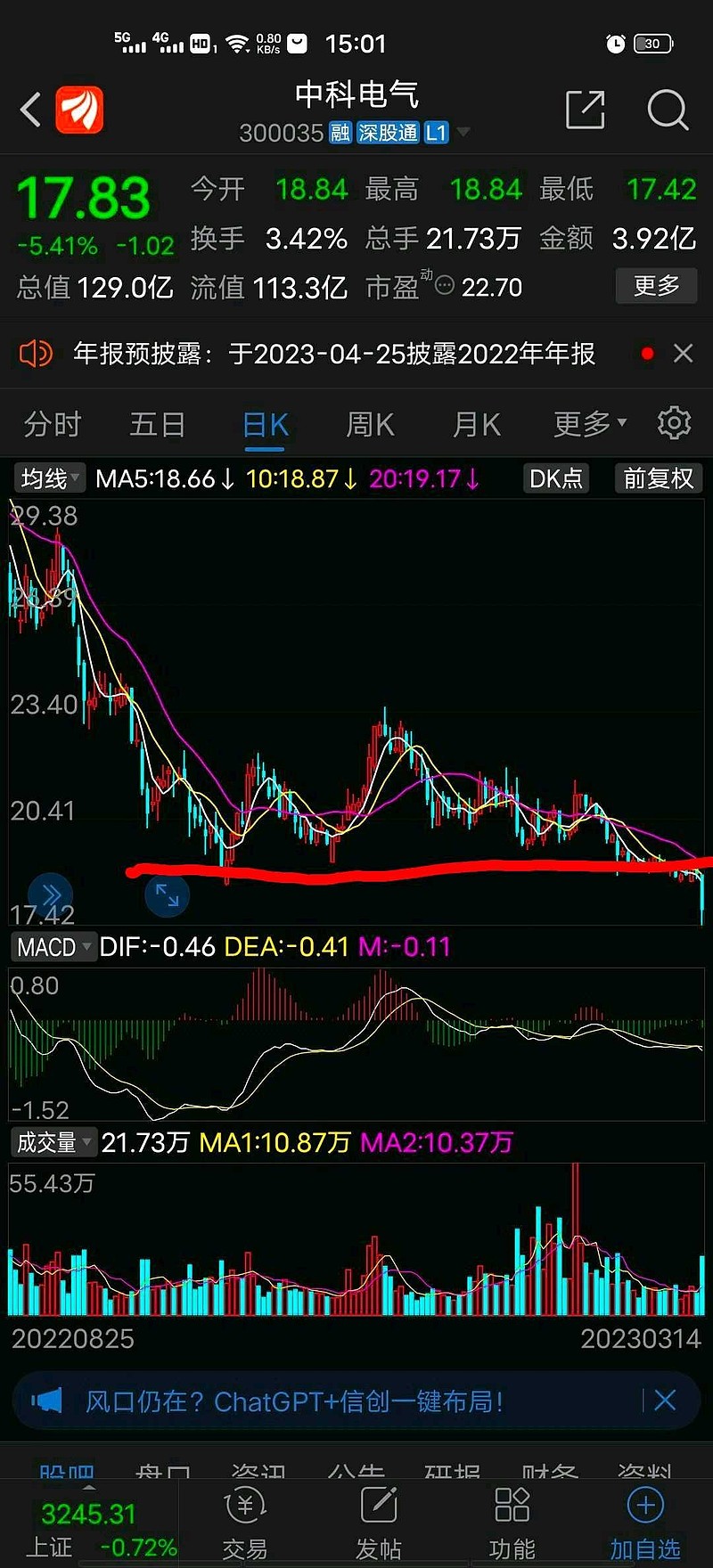Viewport: 713px width, 1568px height.
Task: Go back using the top-left arrow
Action: 30,110
